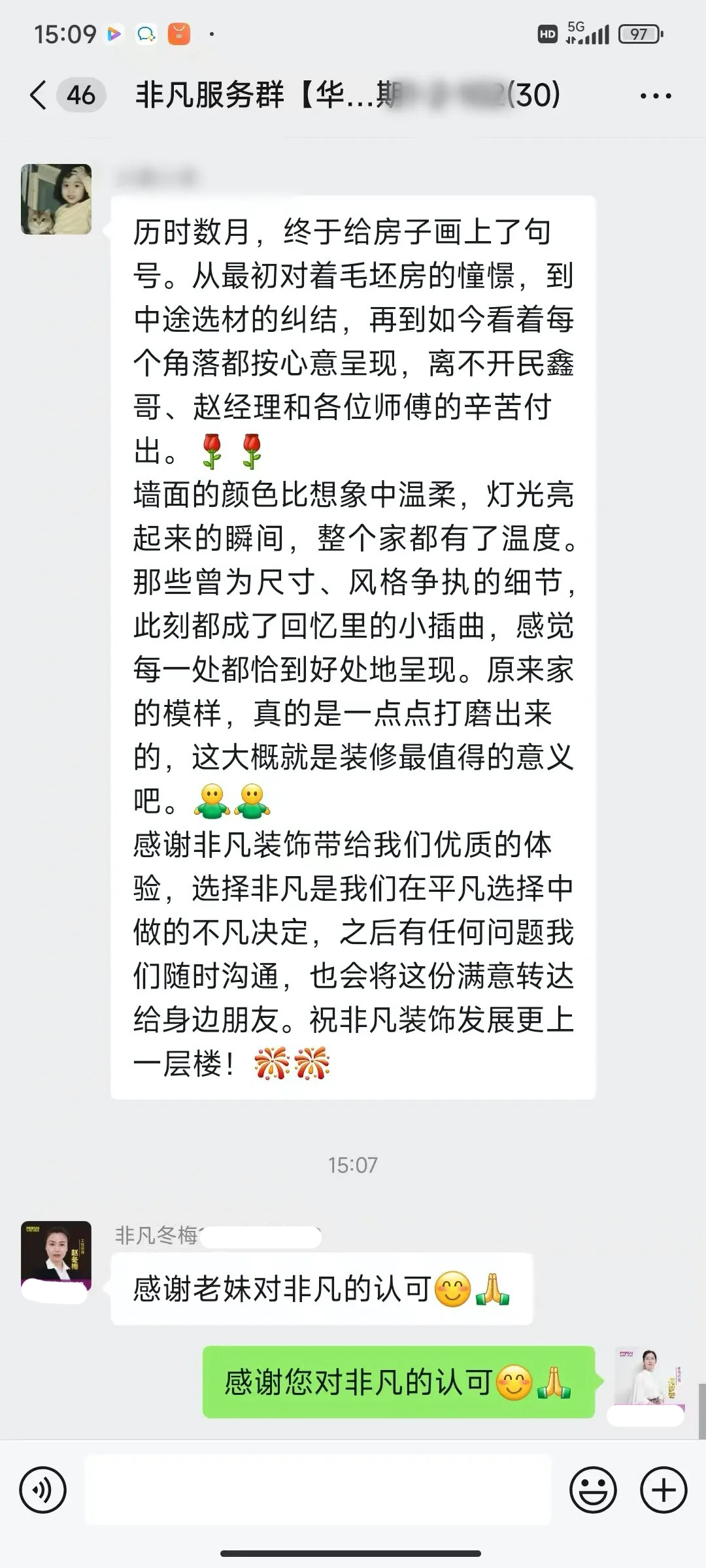Tap the message text input field
The image size is (706, 1568).
317,1490
